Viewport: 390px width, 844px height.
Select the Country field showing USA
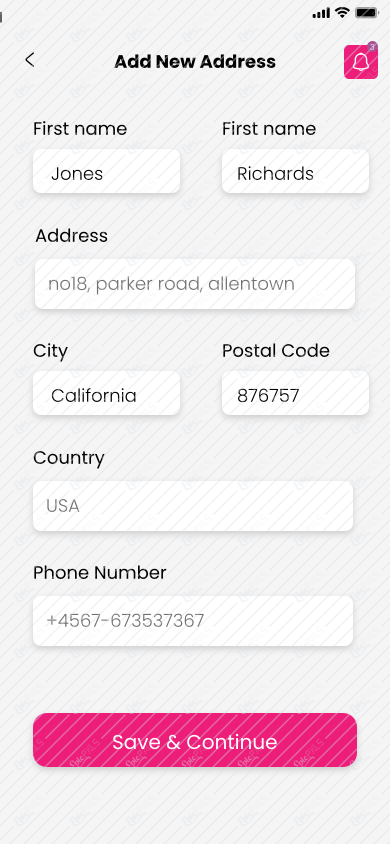point(193,506)
